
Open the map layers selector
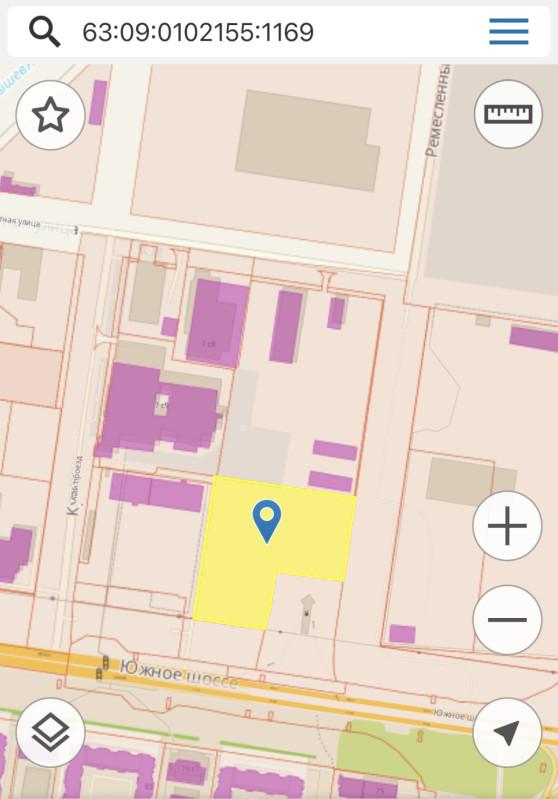point(50,732)
